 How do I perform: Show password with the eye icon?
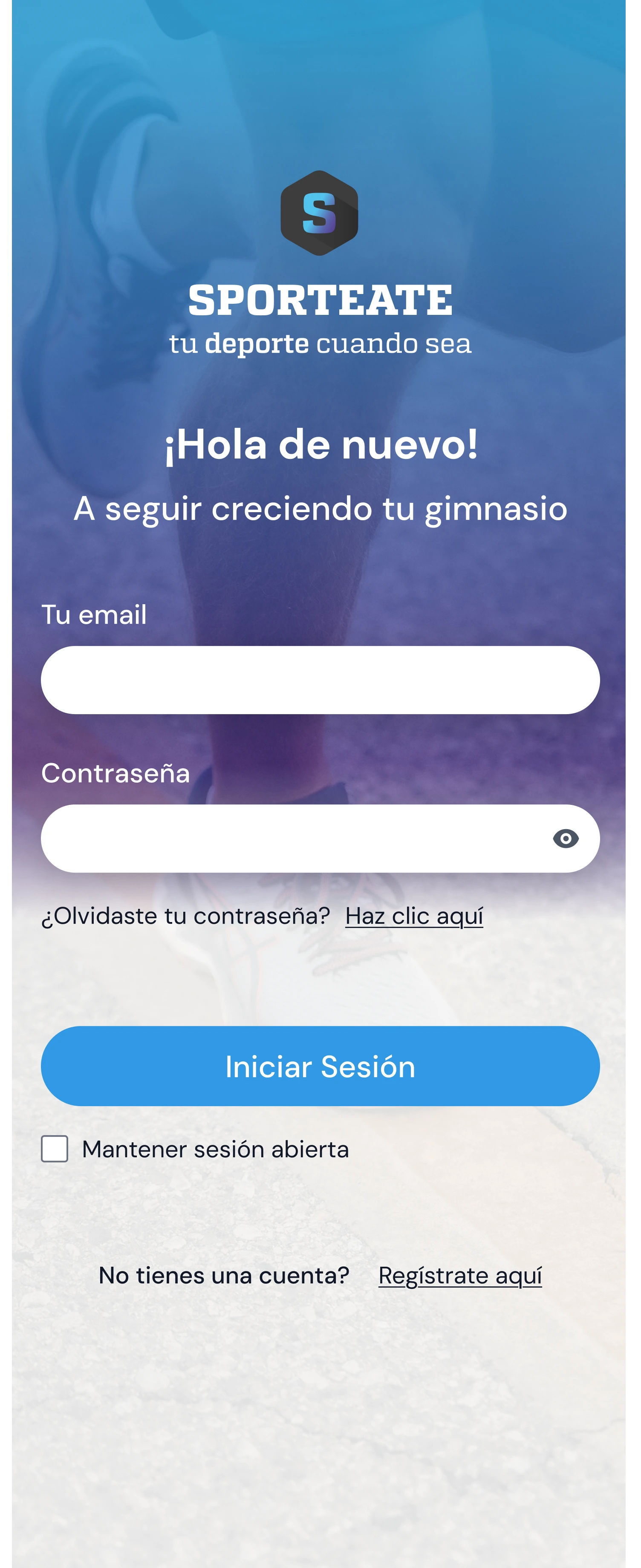566,838
